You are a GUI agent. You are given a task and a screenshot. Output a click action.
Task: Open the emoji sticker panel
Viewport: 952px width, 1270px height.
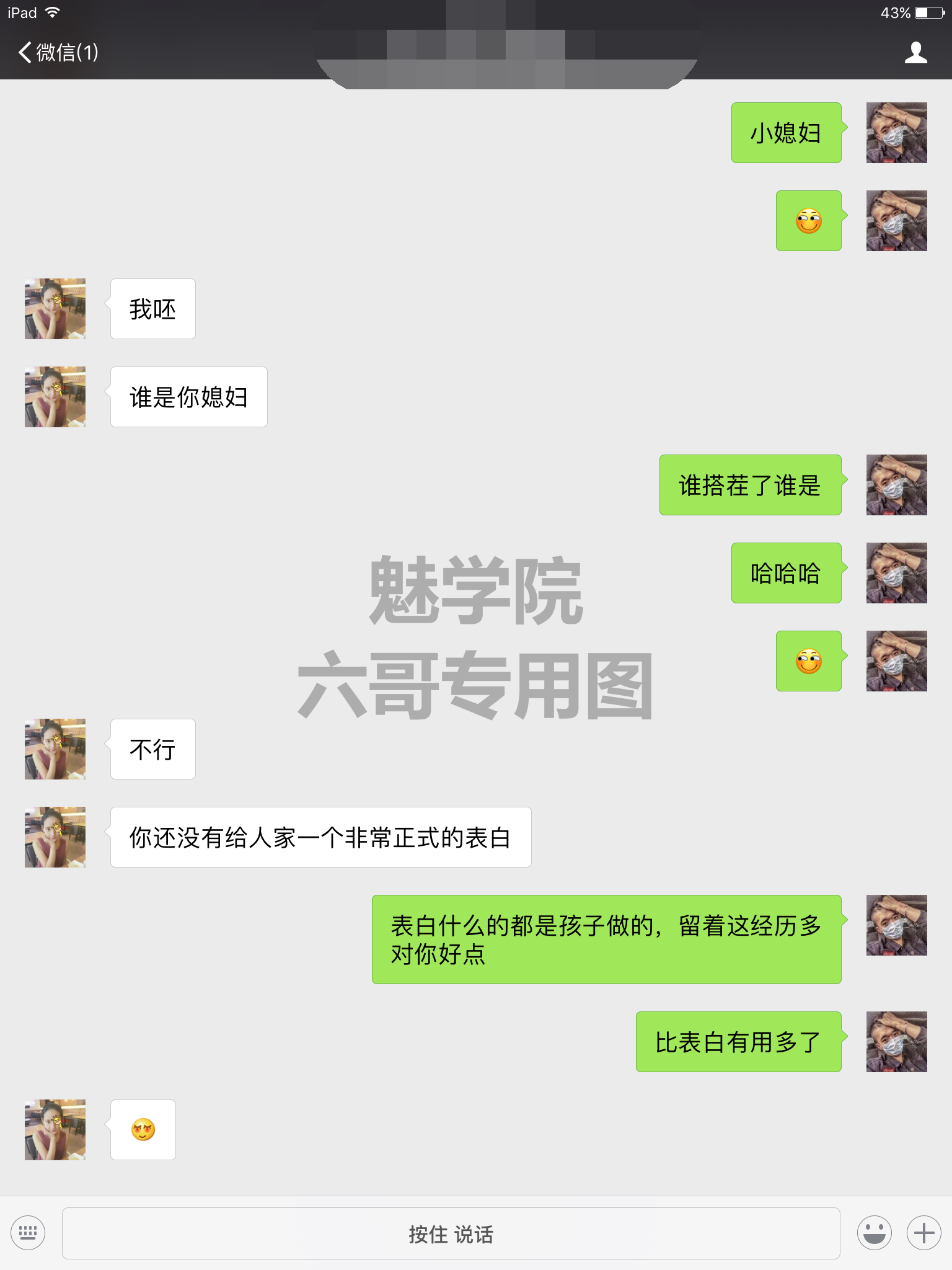coord(874,1233)
